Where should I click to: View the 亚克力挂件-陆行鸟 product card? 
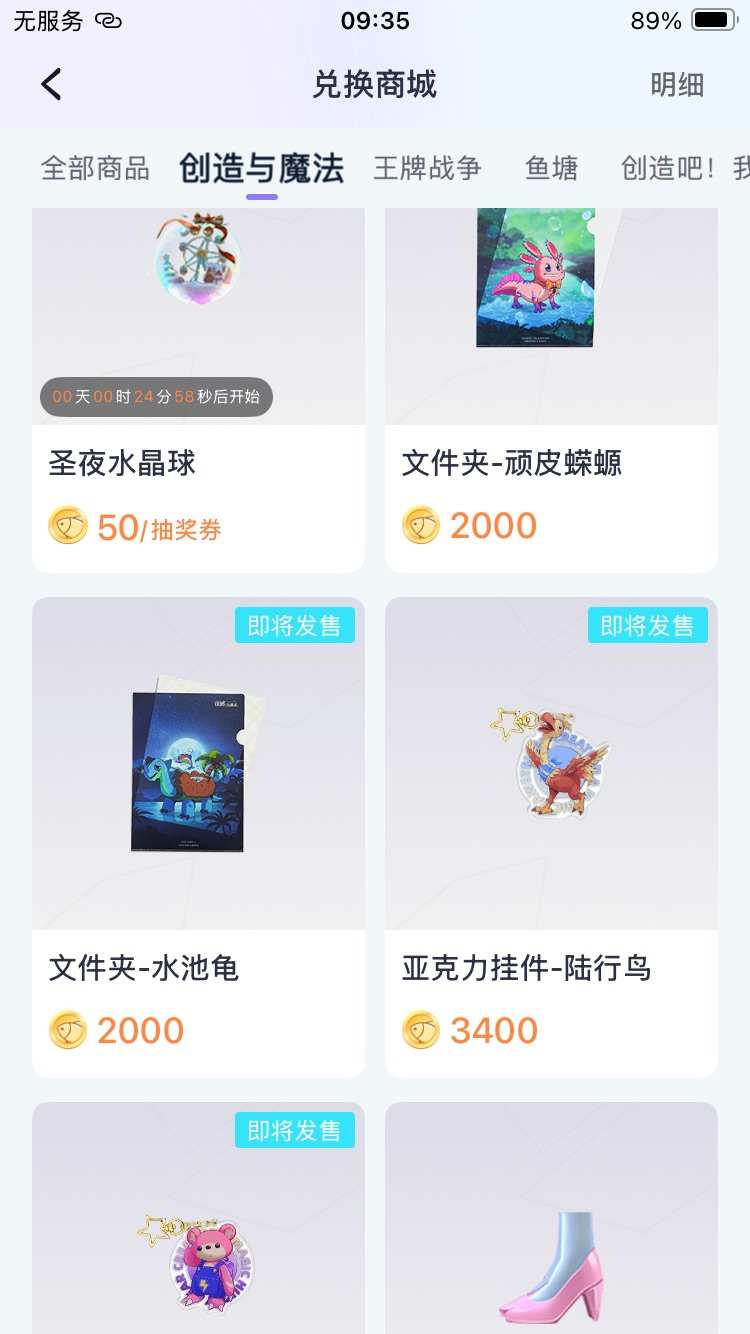551,836
